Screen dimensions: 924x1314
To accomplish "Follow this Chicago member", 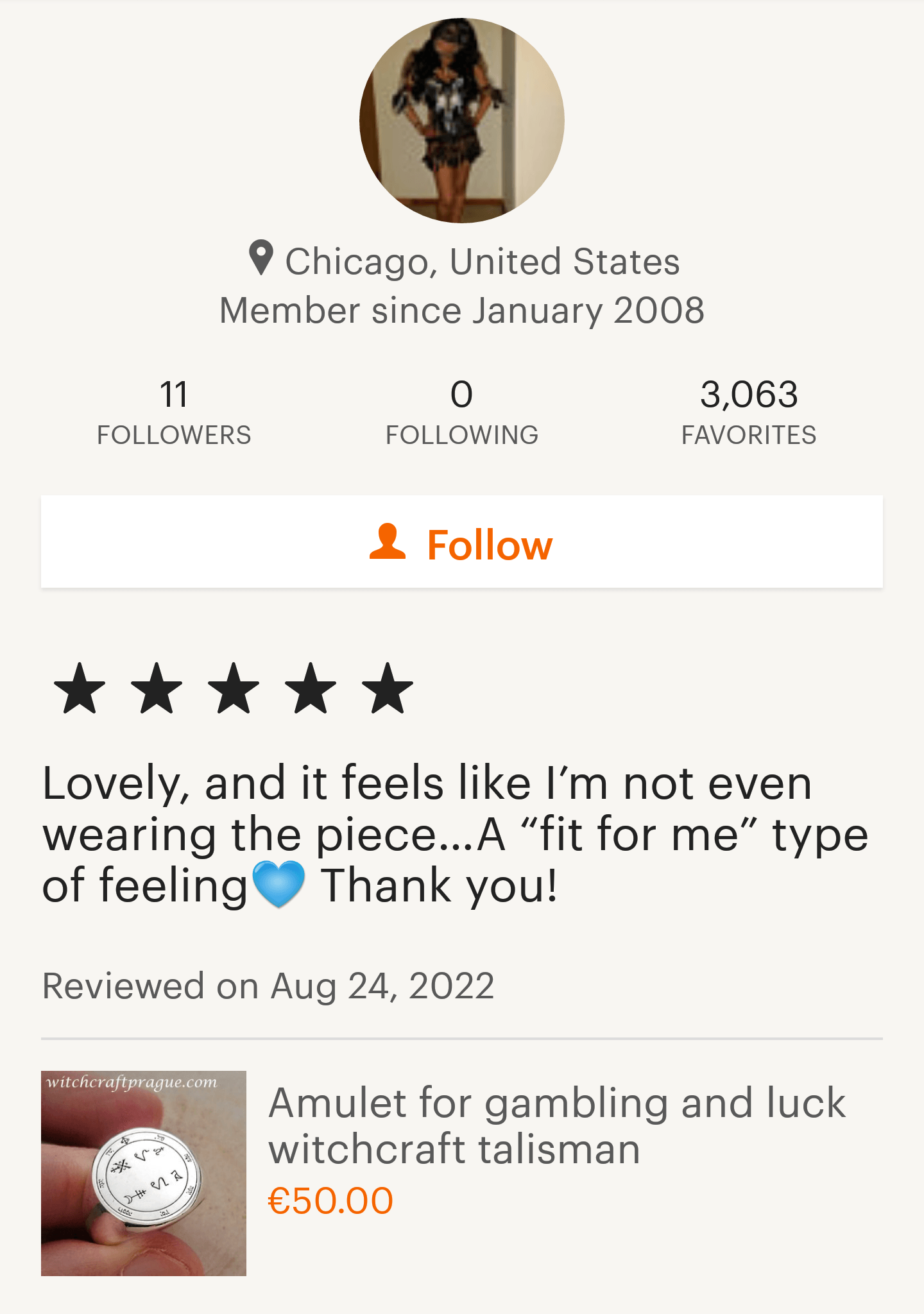I will point(462,543).
